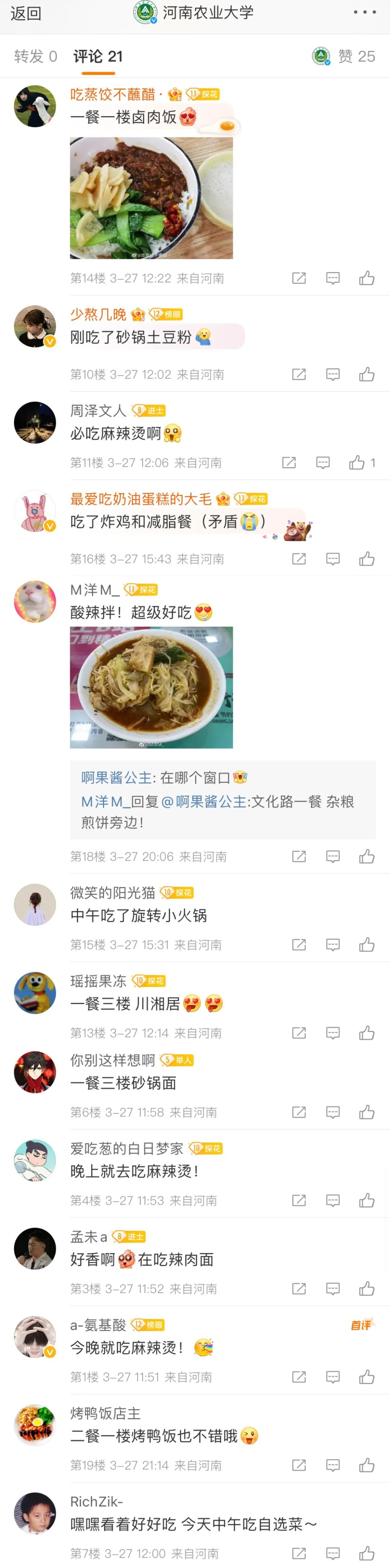Like a-氨基酸's comment
The height and width of the screenshot is (1568, 390).
tap(366, 1377)
